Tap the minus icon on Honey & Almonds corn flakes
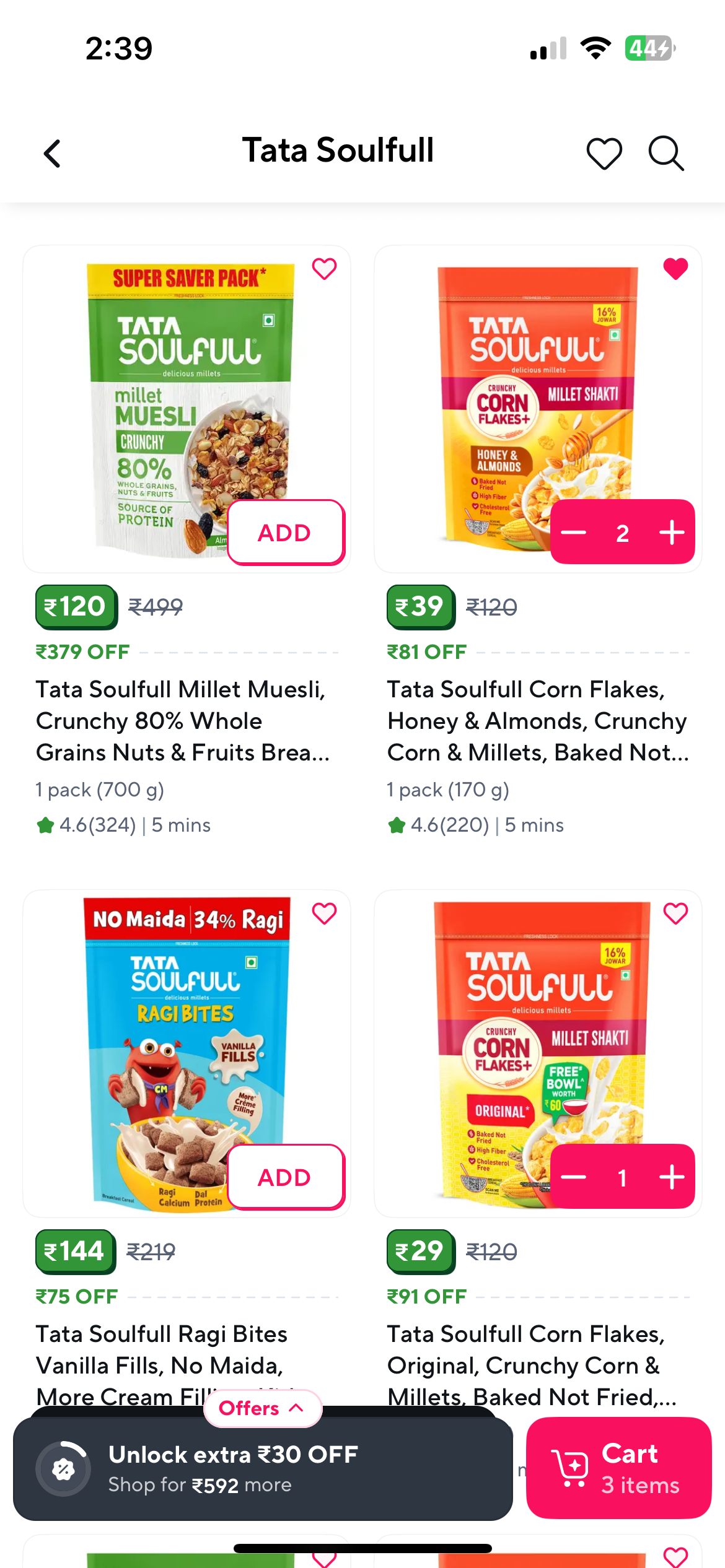Screen dimensions: 725x1568 click(574, 532)
